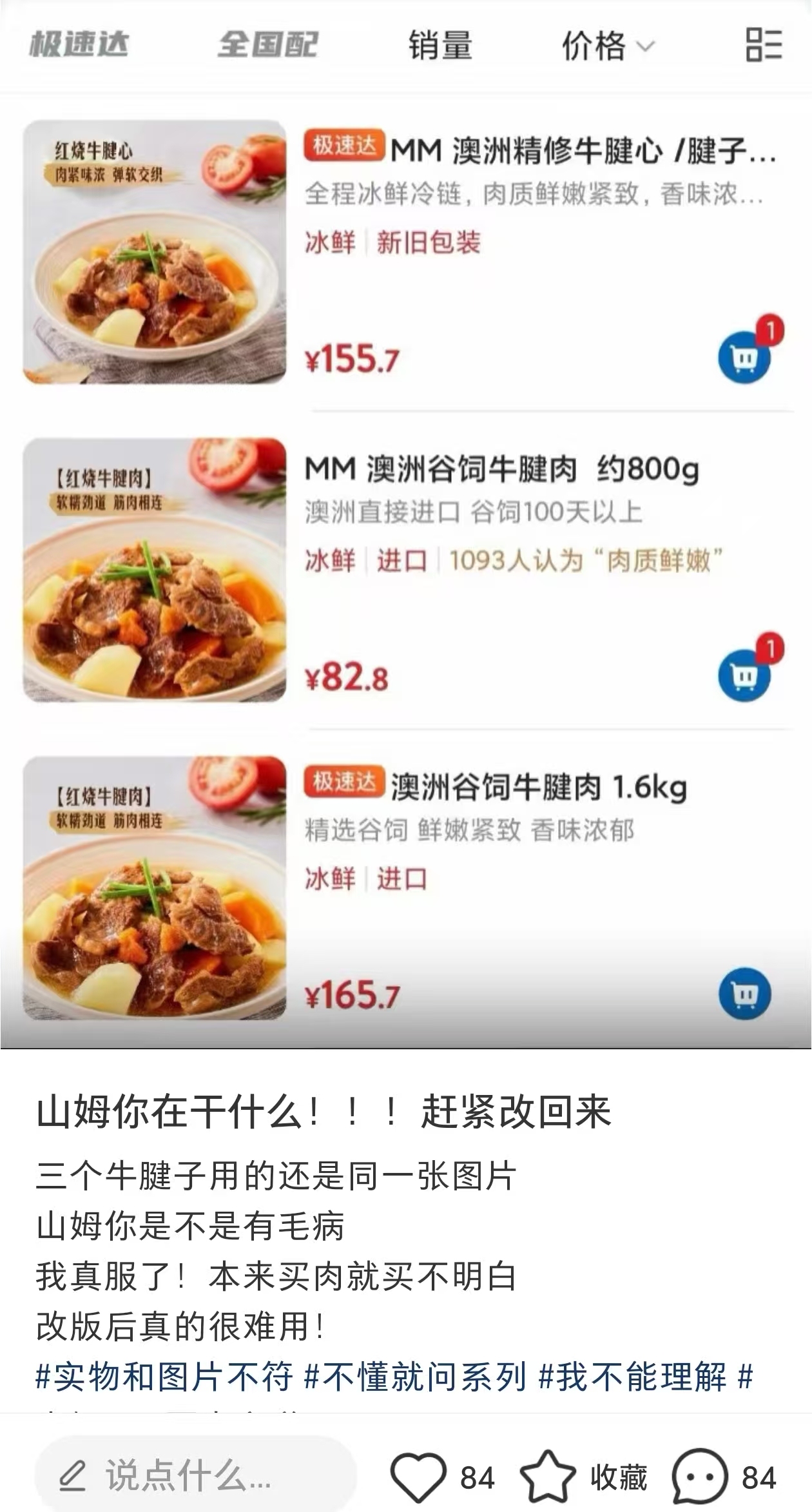Open the comments via the speech bubble icon
This screenshot has height=1512, width=812.
(700, 1476)
